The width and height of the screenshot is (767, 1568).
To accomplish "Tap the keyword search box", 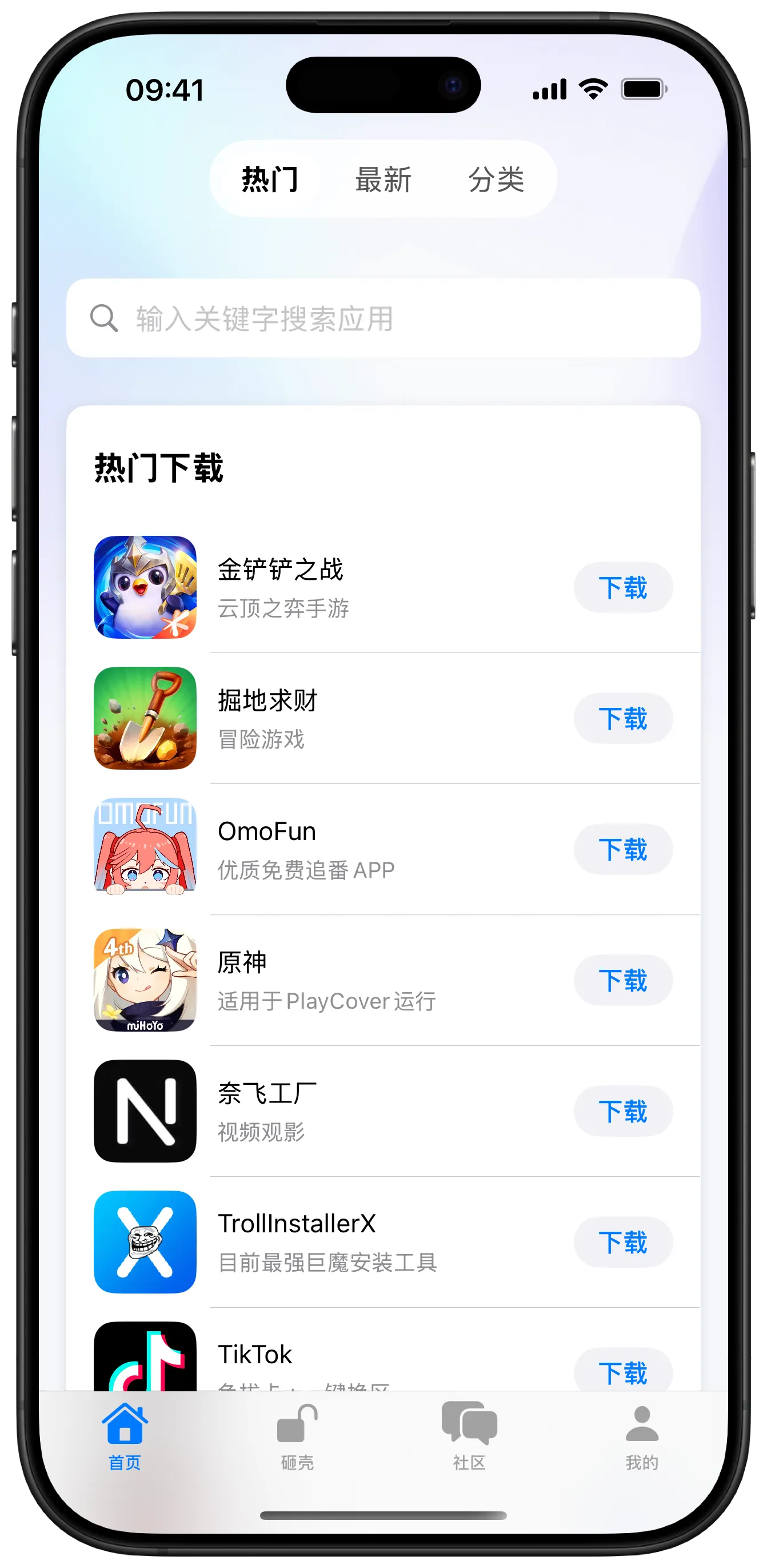I will [x=383, y=319].
